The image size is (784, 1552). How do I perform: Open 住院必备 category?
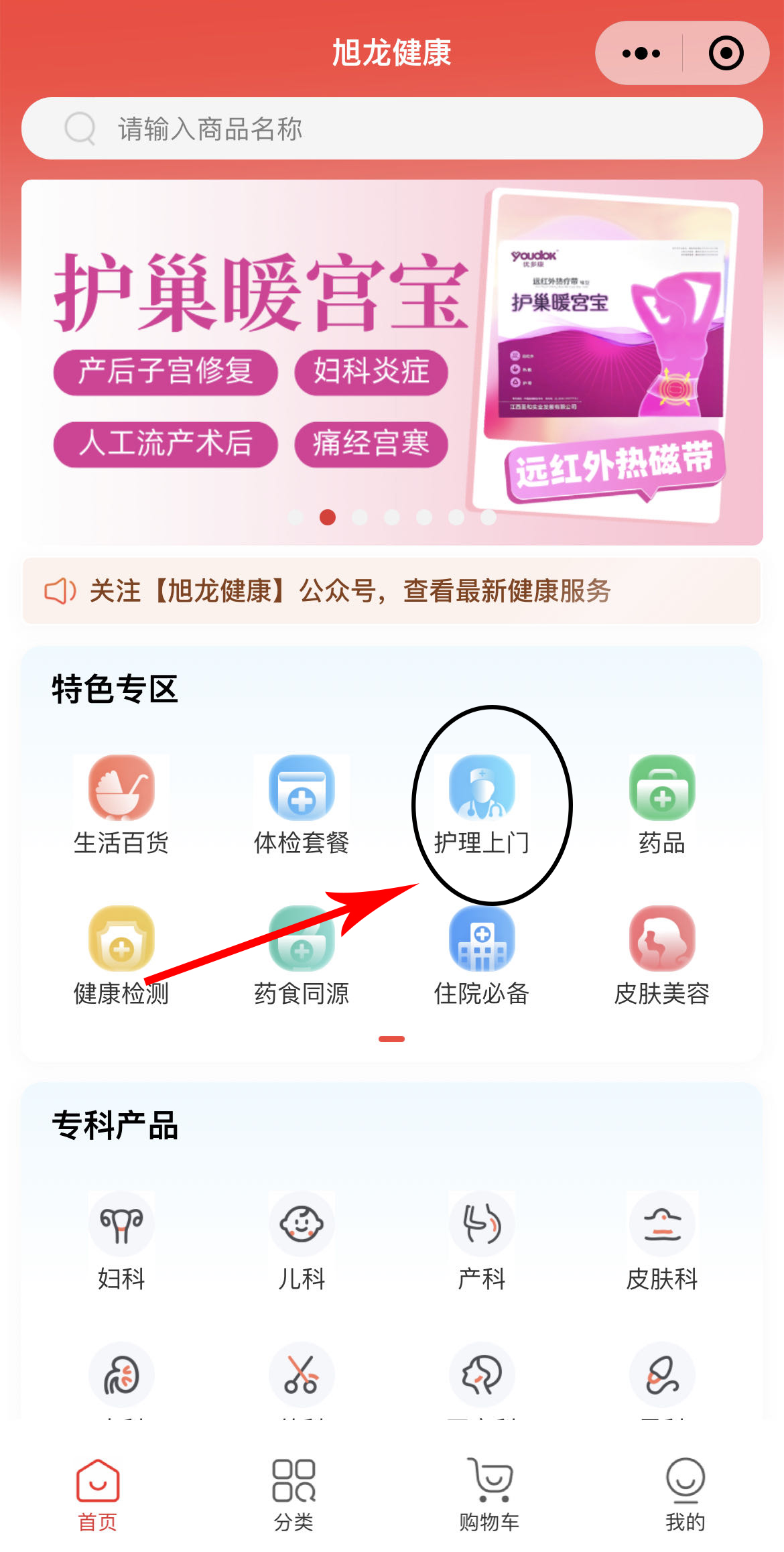(x=482, y=956)
